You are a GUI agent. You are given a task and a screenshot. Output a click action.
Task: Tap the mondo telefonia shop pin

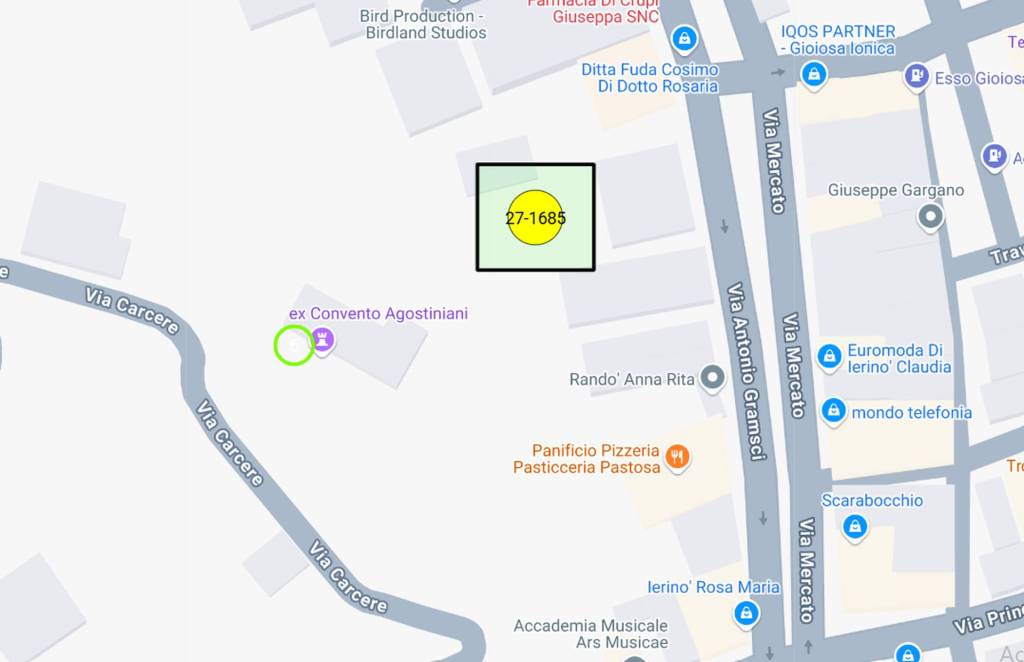[x=833, y=410]
